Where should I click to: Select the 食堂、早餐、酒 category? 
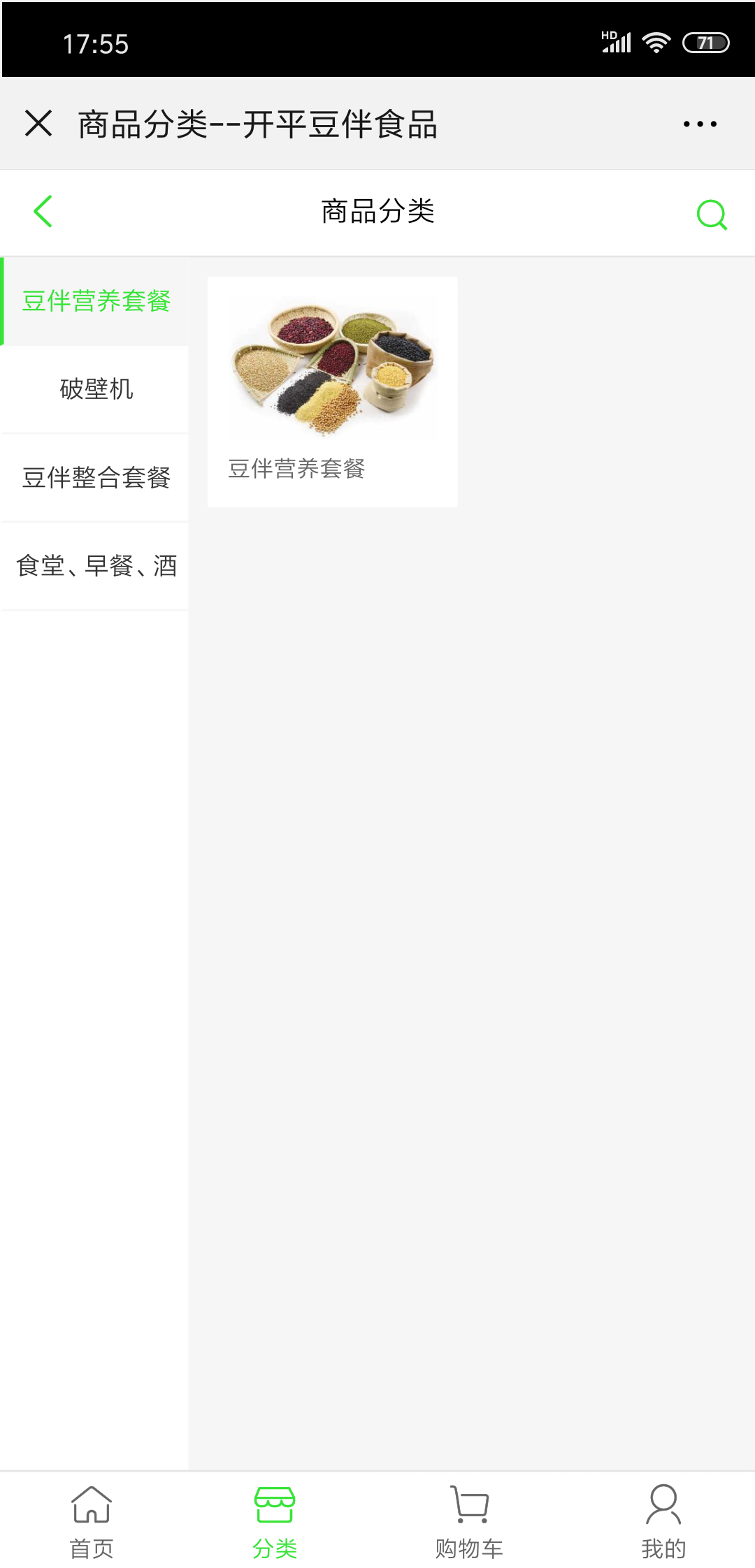pos(96,566)
